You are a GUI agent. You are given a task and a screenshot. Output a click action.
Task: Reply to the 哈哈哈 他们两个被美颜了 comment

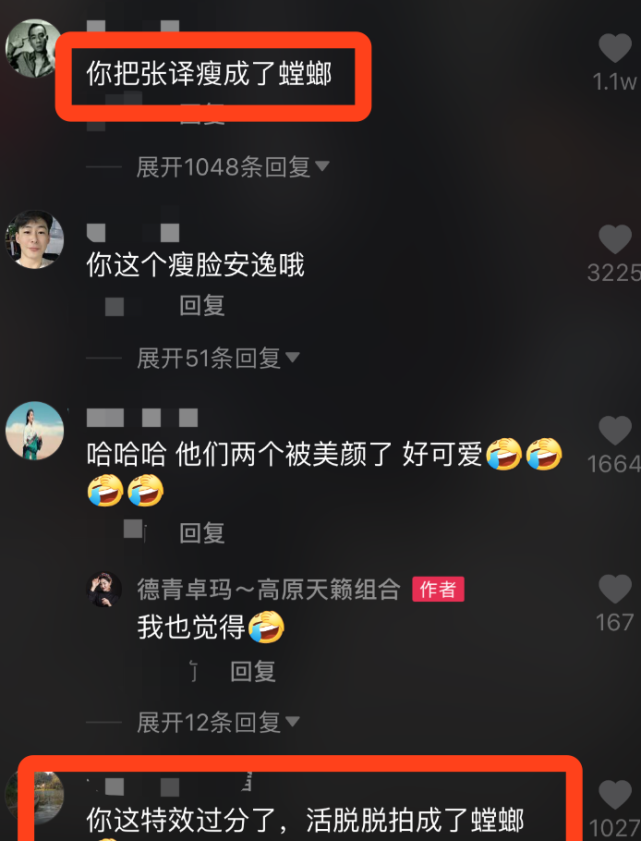click(202, 533)
